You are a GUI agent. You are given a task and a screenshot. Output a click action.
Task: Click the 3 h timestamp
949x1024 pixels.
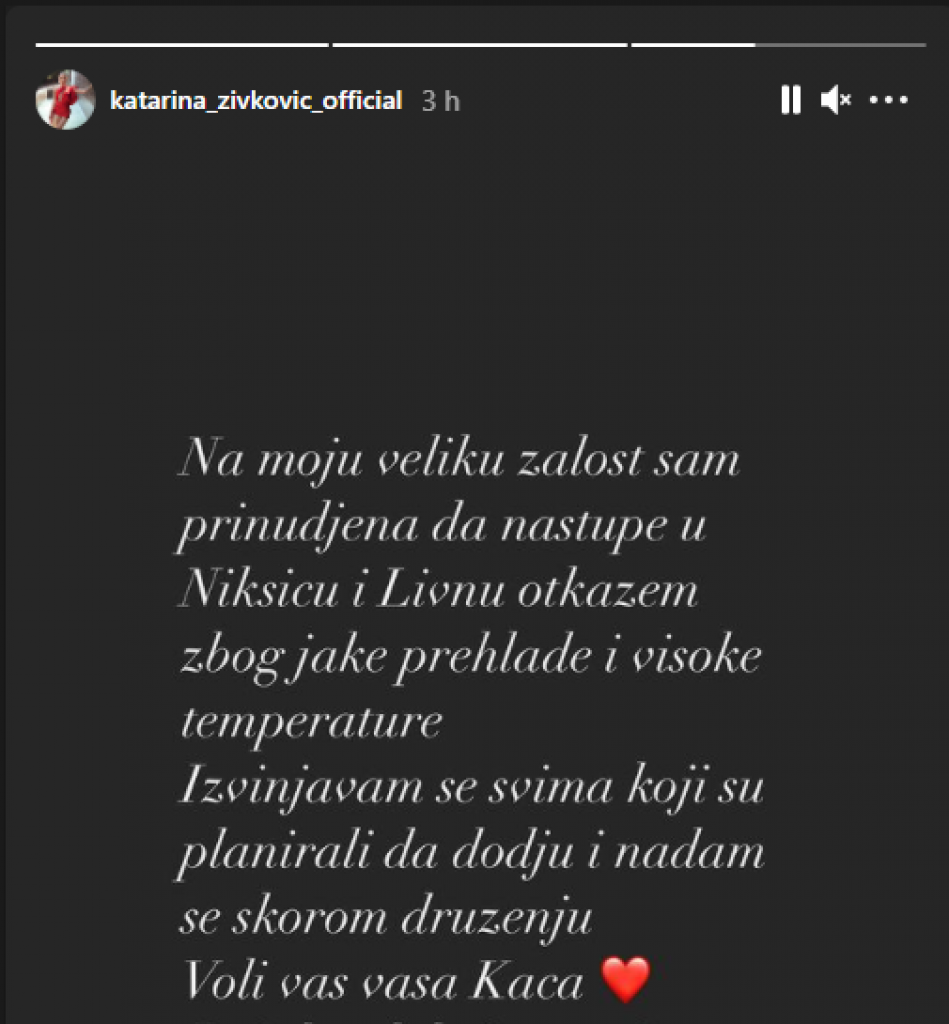point(441,100)
